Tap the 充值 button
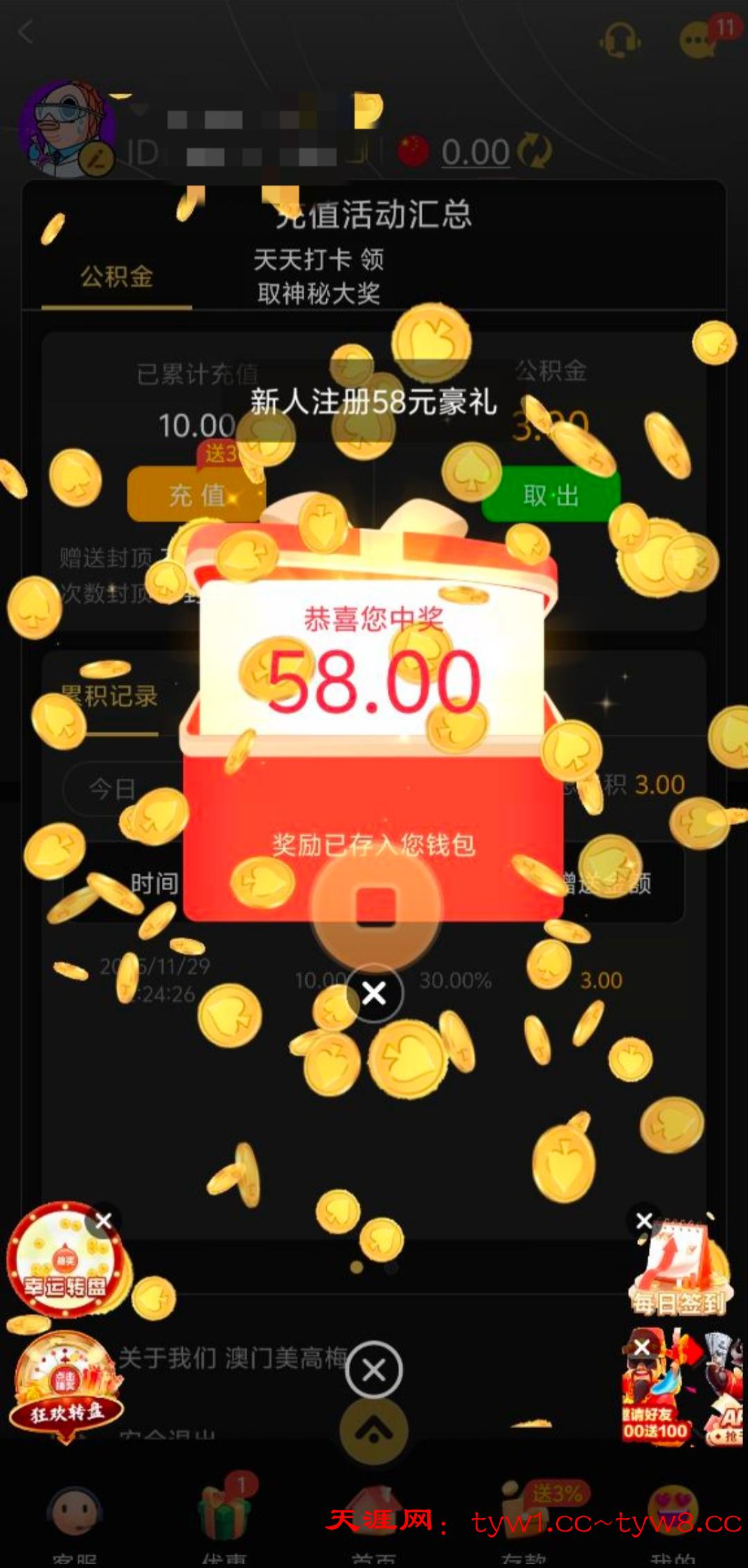Viewport: 748px width, 1568px height. (197, 495)
